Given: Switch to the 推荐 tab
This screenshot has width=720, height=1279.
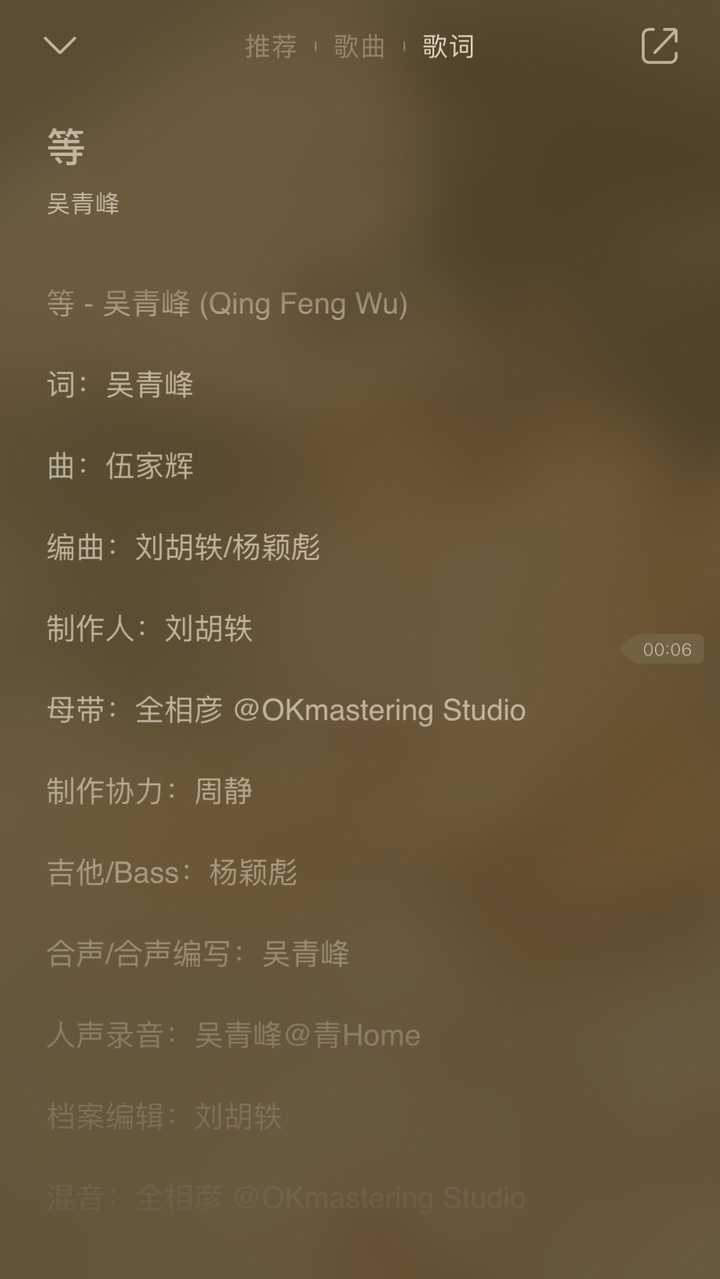Looking at the screenshot, I should point(269,46).
